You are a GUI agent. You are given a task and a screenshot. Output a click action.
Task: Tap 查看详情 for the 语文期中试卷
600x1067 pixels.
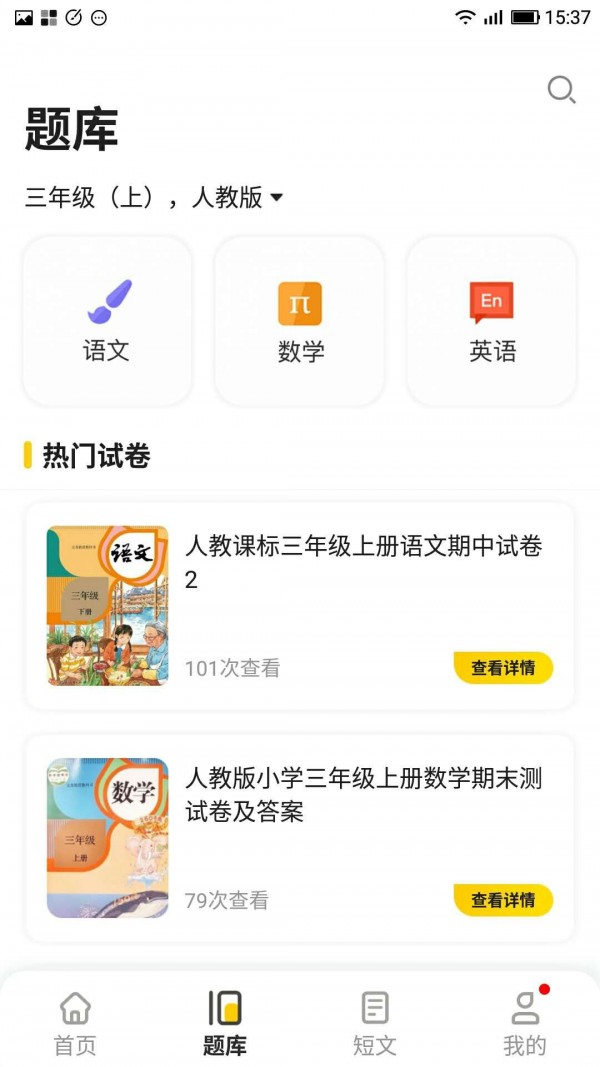coord(503,668)
